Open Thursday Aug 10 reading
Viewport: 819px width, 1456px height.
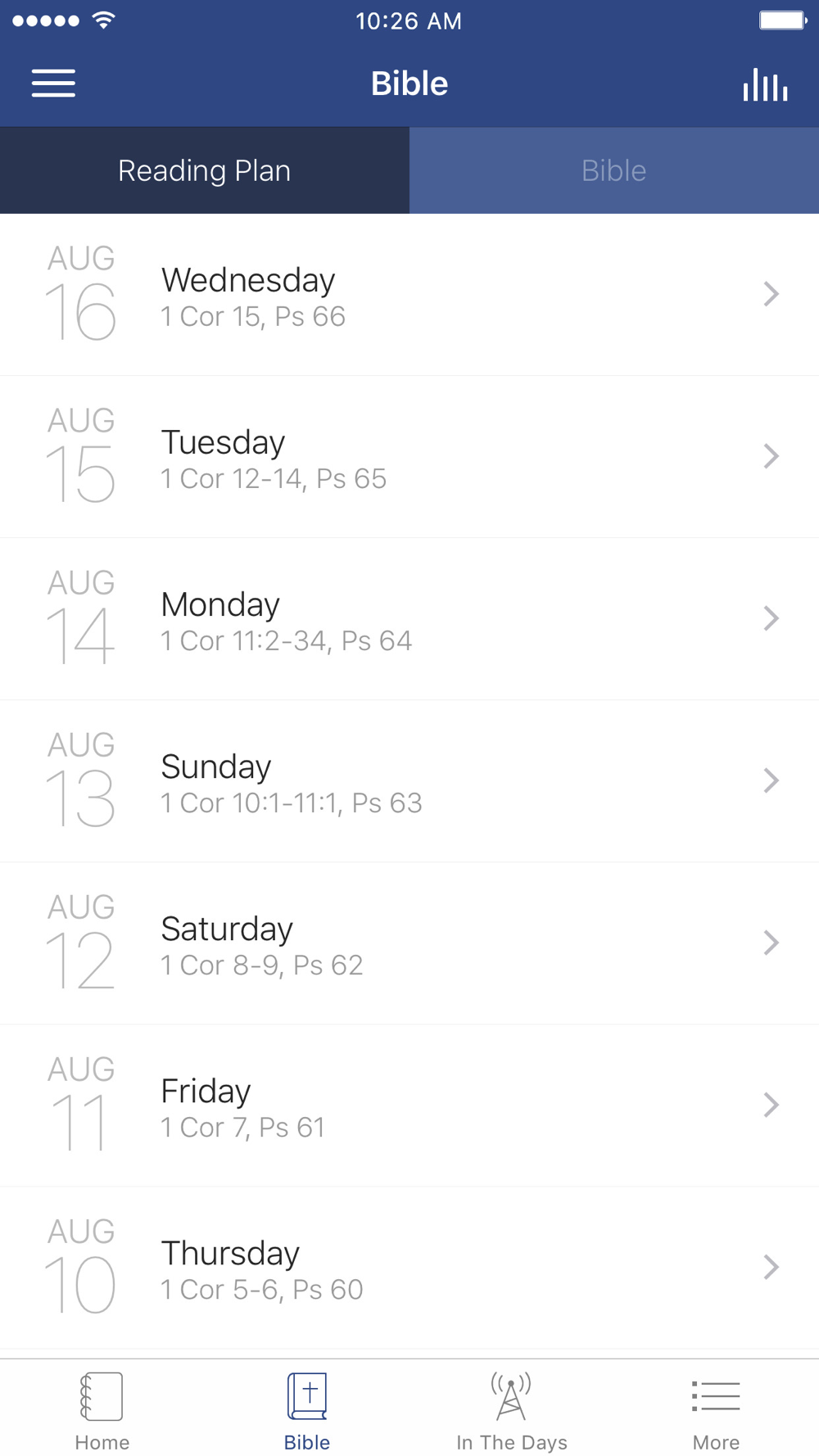(x=409, y=1268)
